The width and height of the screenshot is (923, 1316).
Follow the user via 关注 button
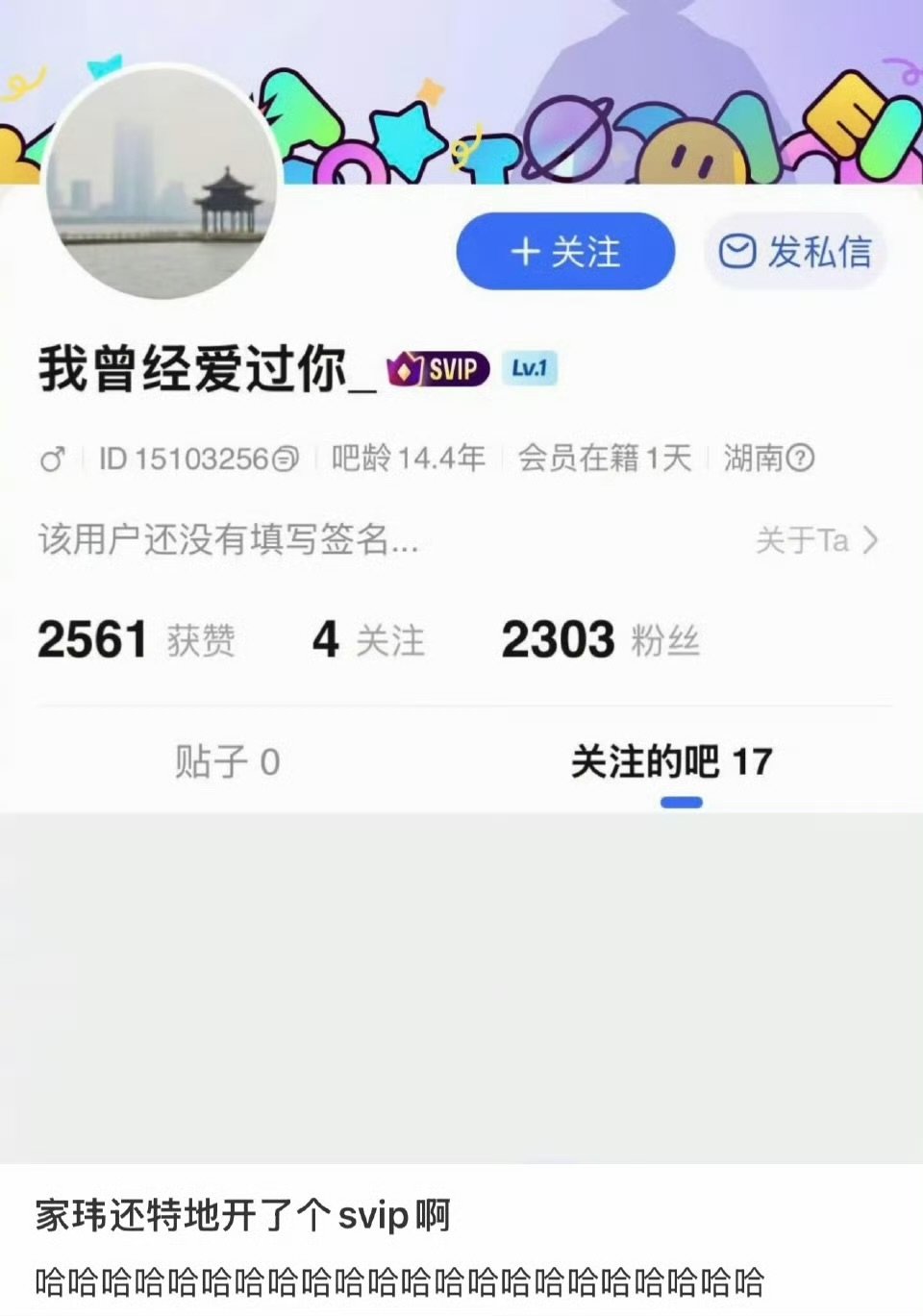565,250
